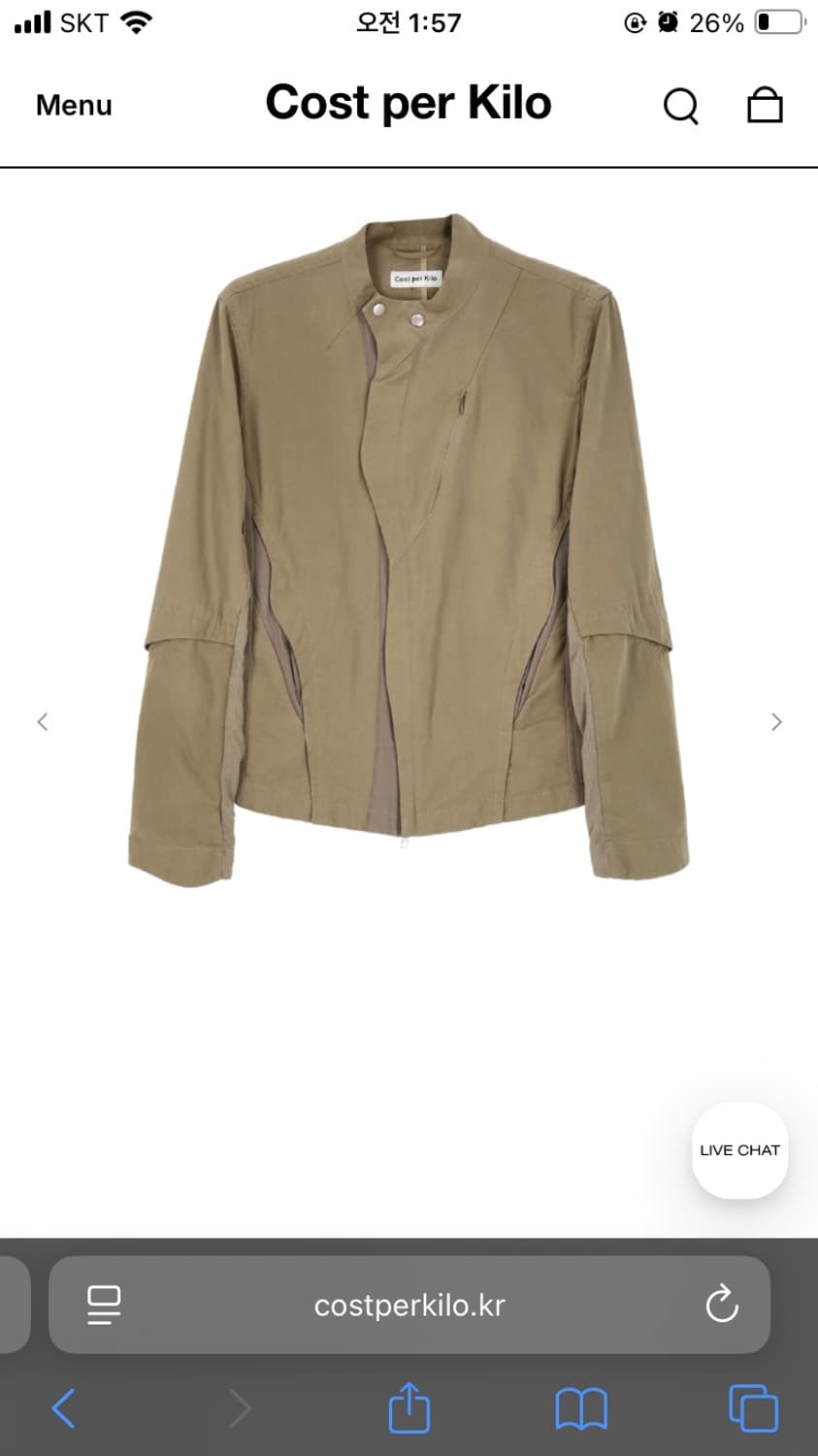Show the previous product image with left chevron

[x=42, y=721]
